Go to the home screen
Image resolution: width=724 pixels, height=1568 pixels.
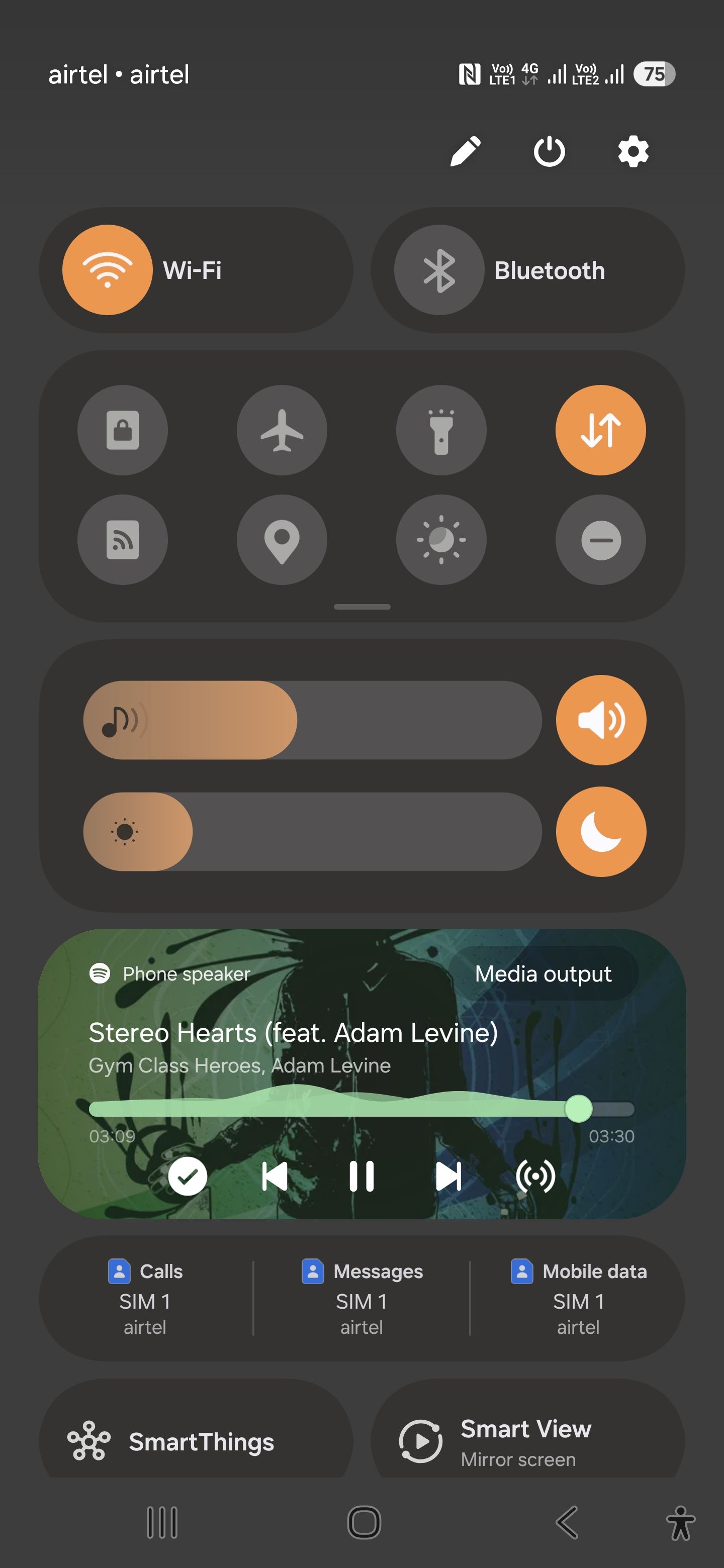point(364,1522)
